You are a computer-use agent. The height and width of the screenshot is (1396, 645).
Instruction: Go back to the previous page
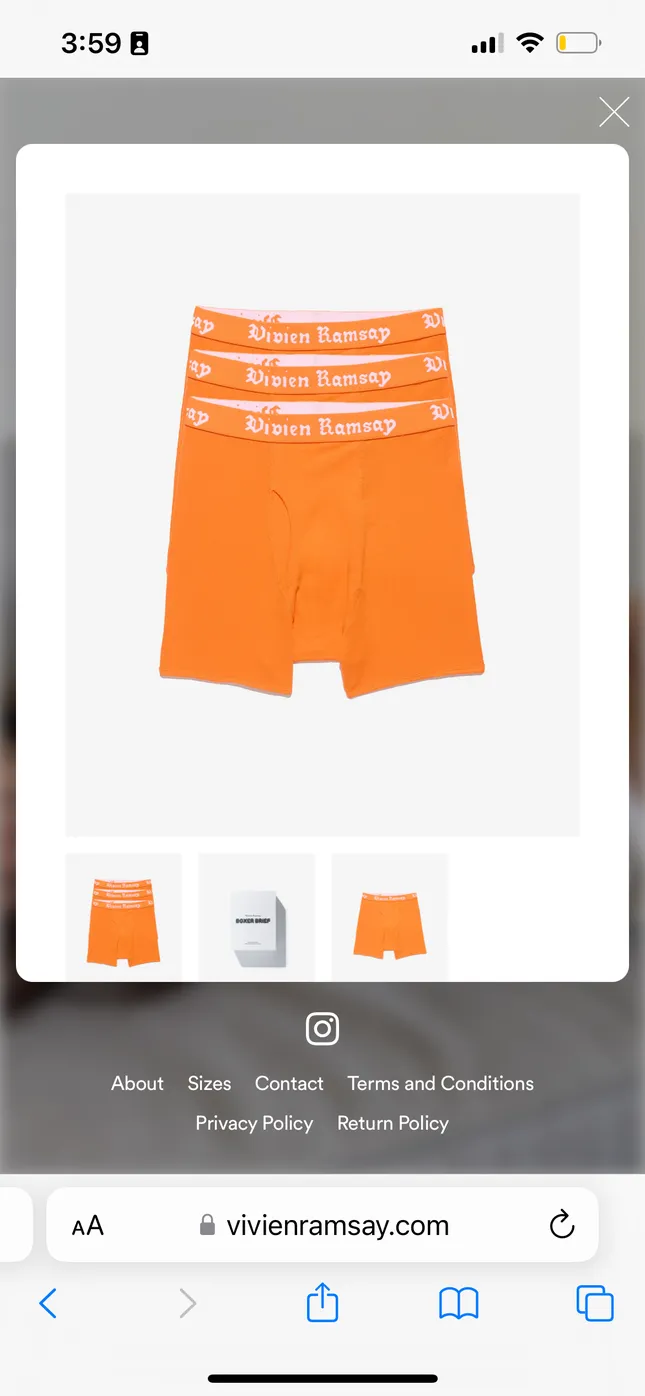click(x=48, y=1303)
